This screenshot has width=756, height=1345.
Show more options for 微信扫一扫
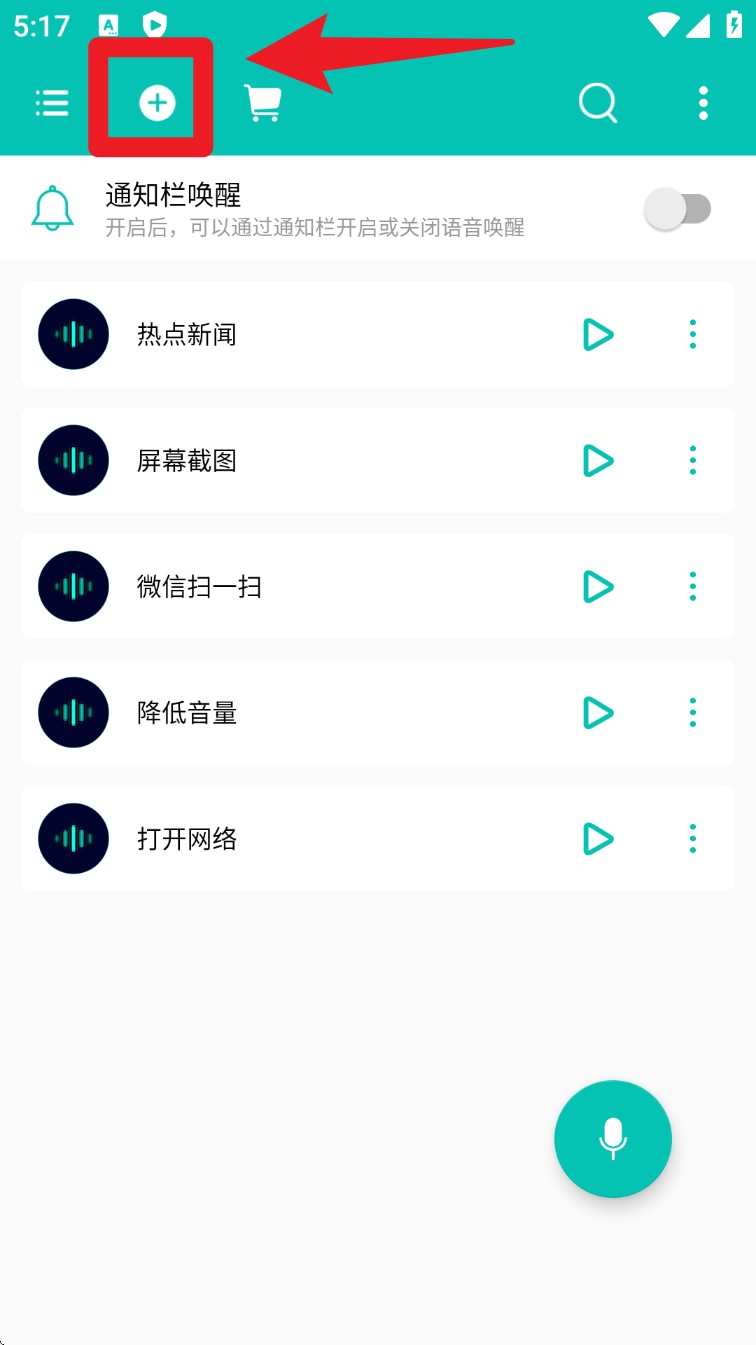tap(693, 586)
